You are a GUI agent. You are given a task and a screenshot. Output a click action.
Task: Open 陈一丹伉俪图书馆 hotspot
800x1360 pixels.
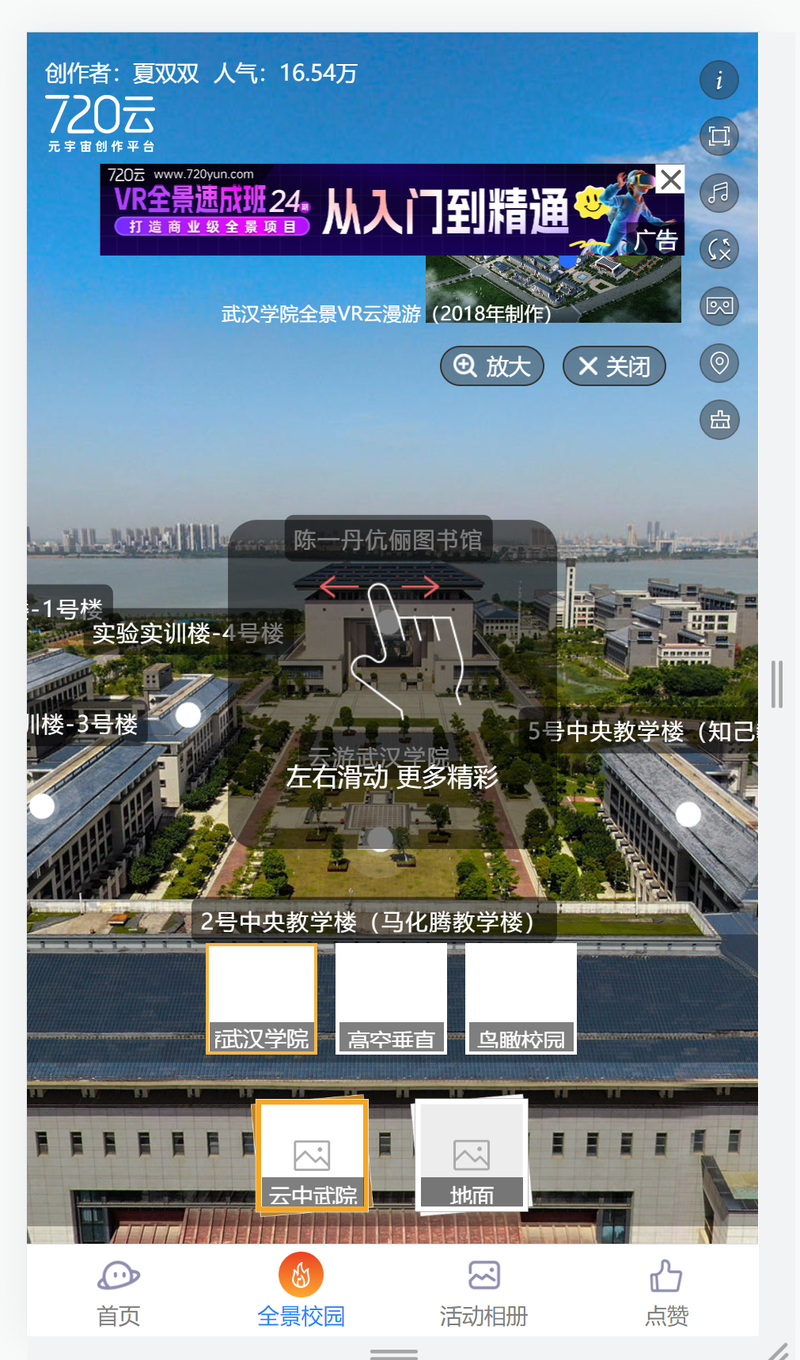(x=388, y=541)
